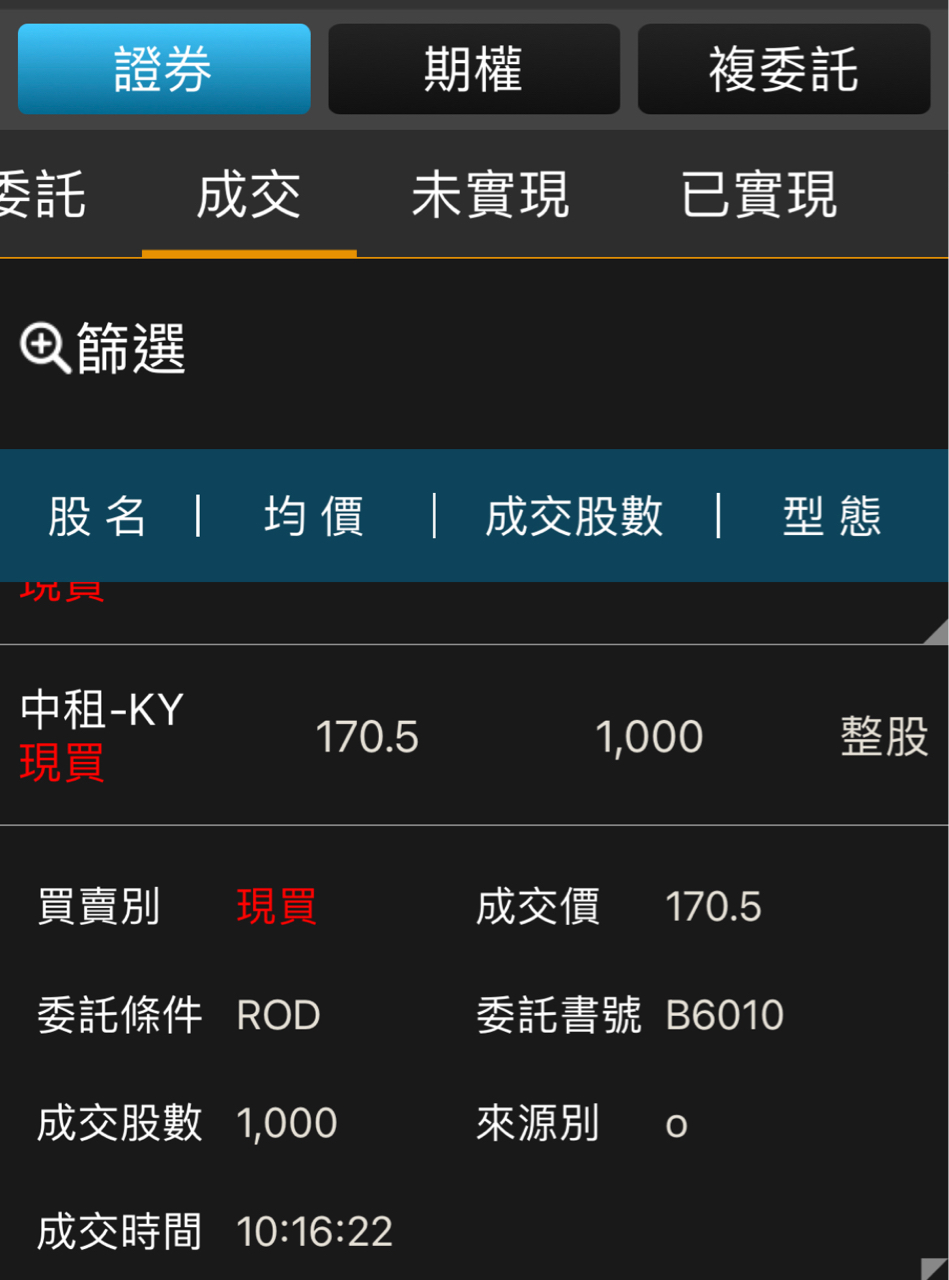Switch to the 期權 segment
Image resolution: width=949 pixels, height=1280 pixels.
(474, 69)
